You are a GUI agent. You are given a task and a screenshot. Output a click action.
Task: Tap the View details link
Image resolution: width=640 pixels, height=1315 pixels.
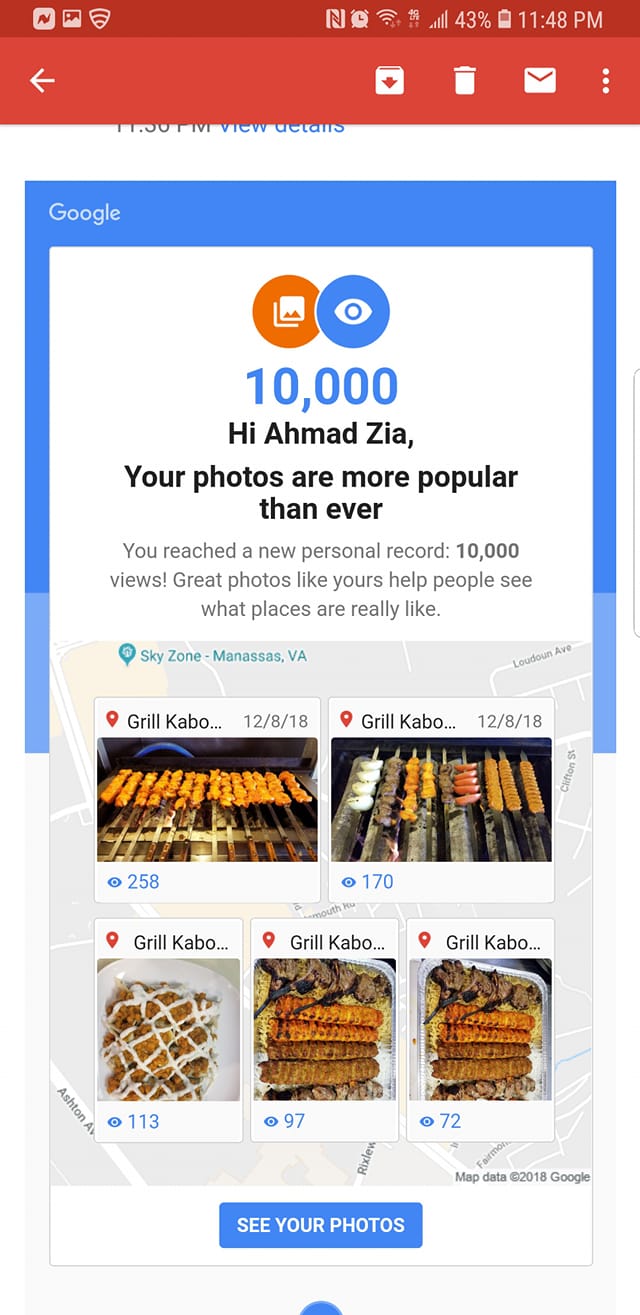(282, 127)
